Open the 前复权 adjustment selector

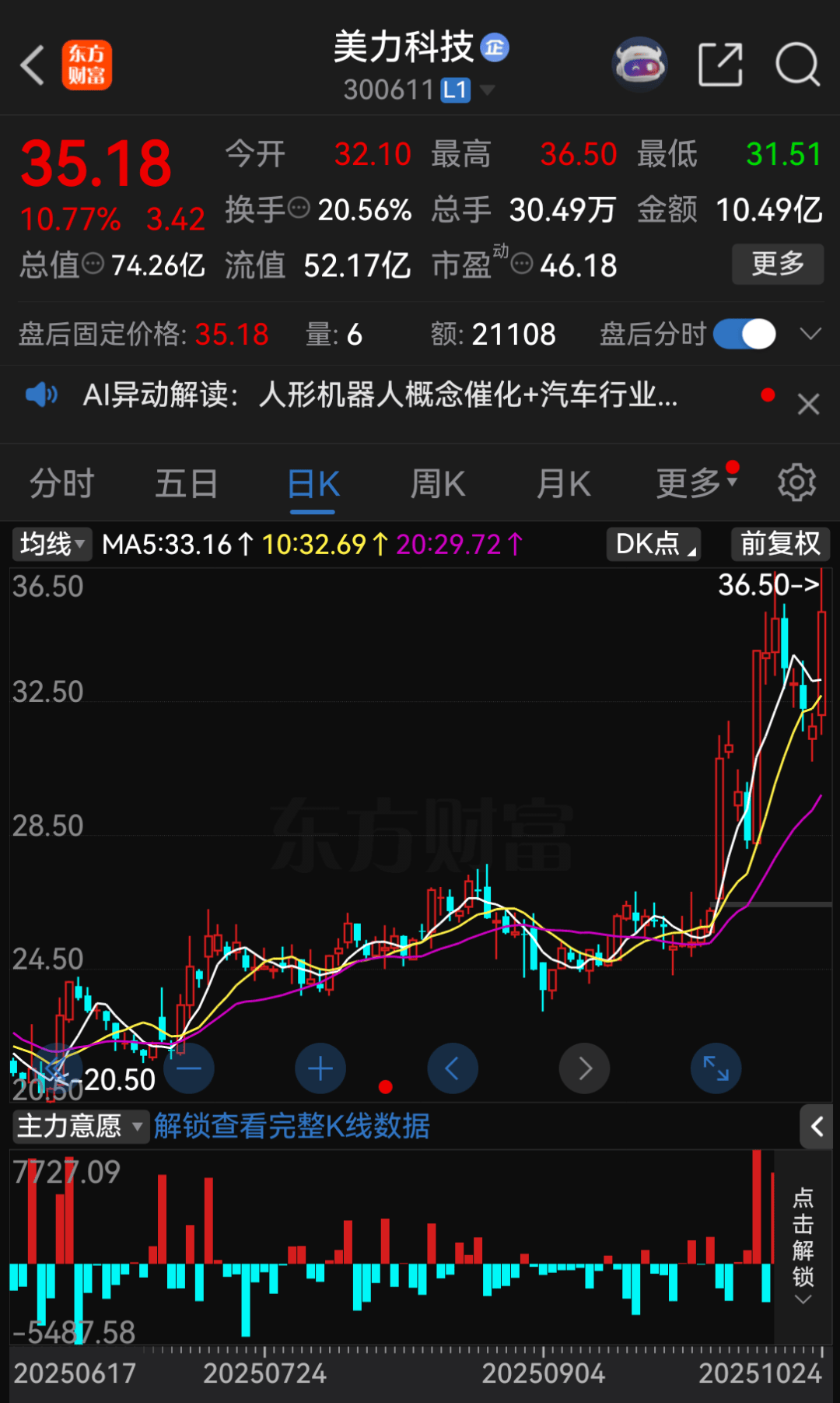[x=780, y=544]
